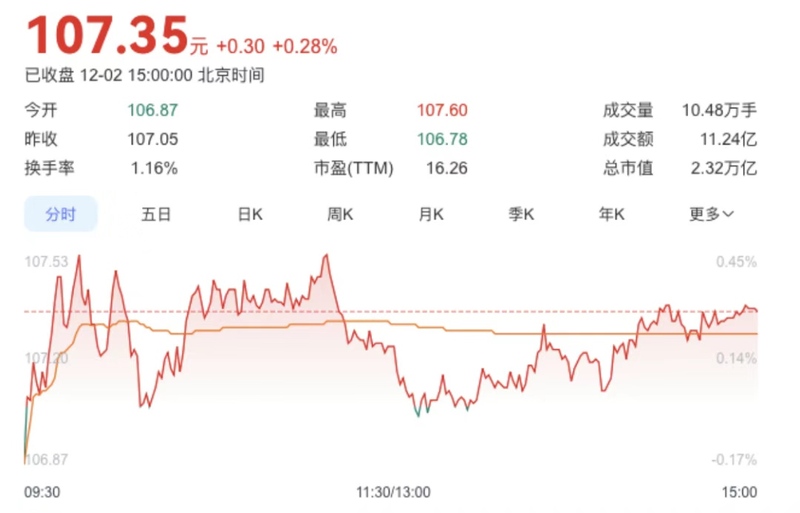Select the 分时 intraday chart tab

[60, 214]
